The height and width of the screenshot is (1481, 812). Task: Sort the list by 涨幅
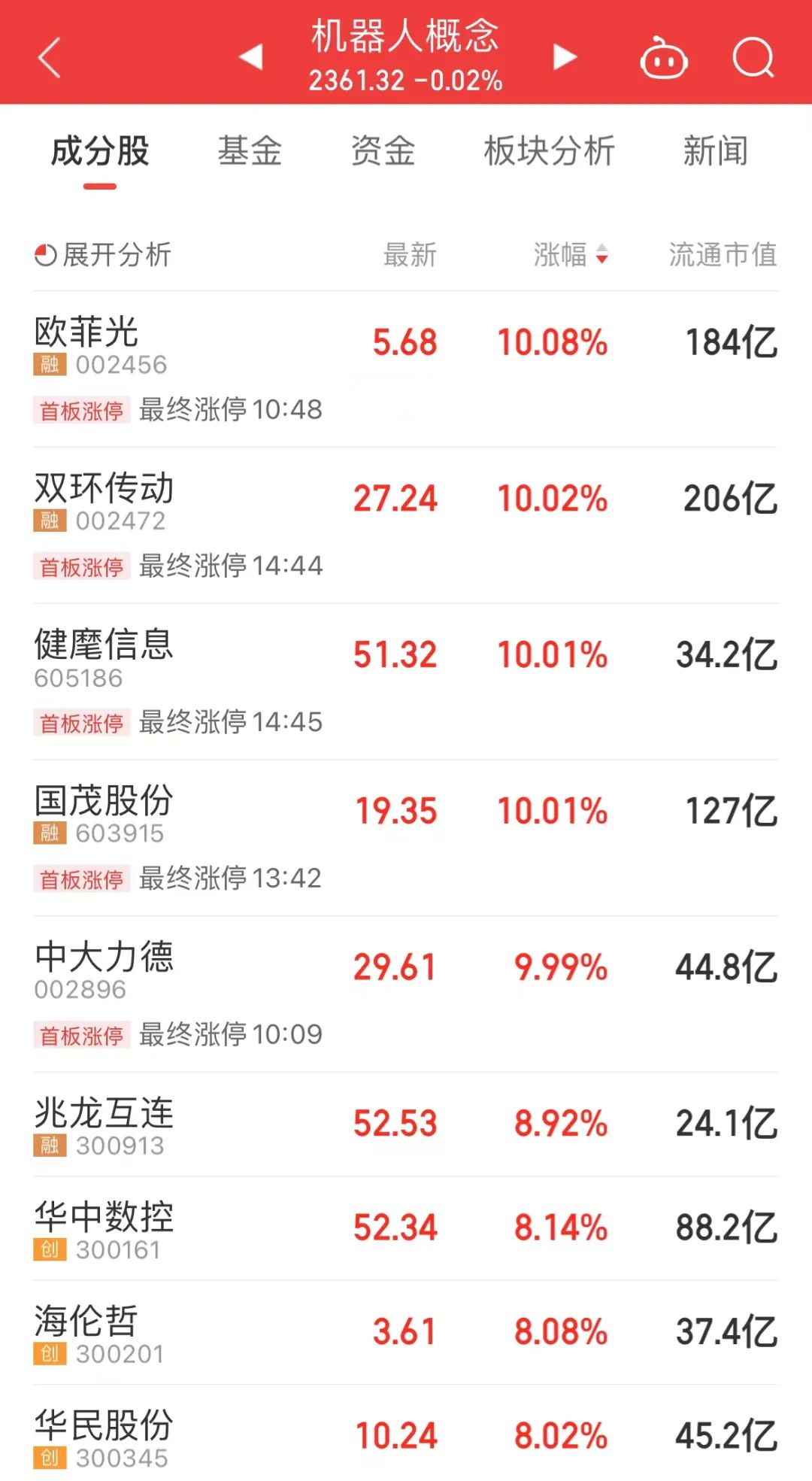570,255
